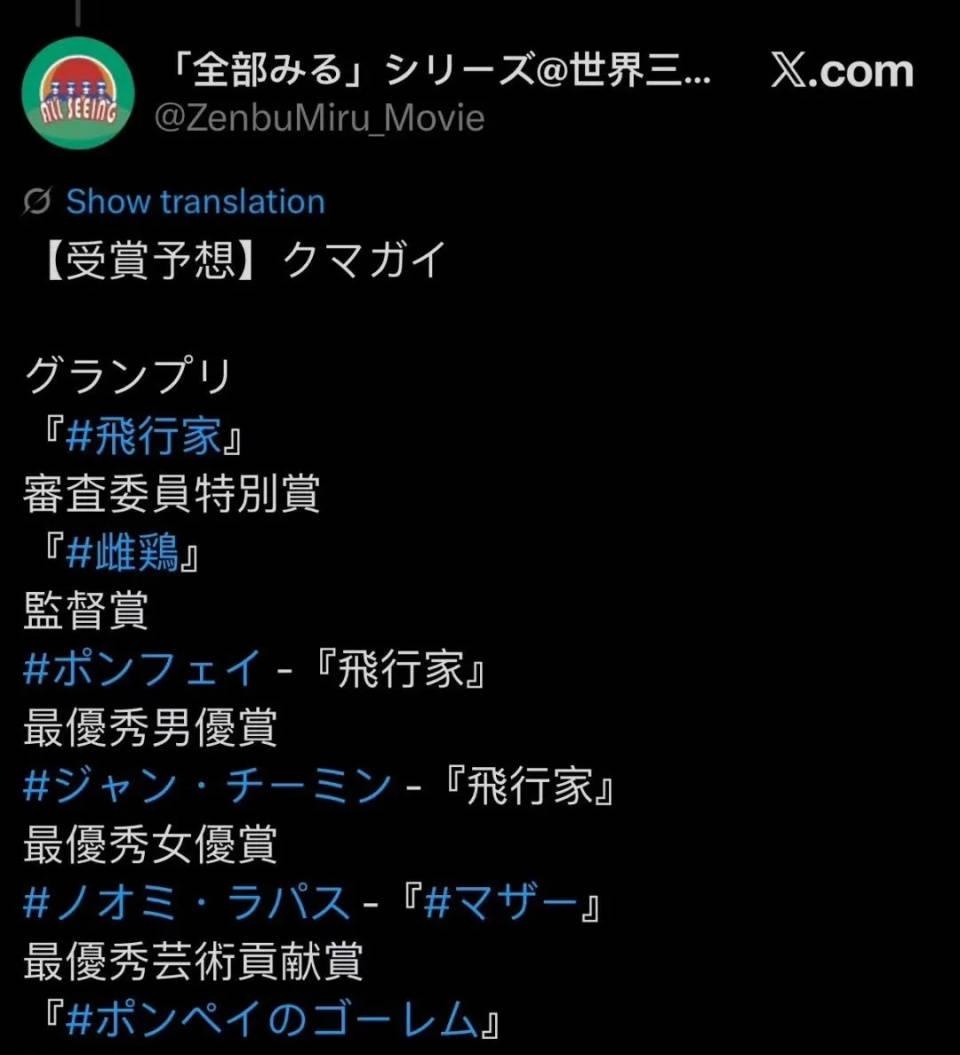960x1055 pixels.
Task: Open the #マザー hashtag
Action: [500, 904]
